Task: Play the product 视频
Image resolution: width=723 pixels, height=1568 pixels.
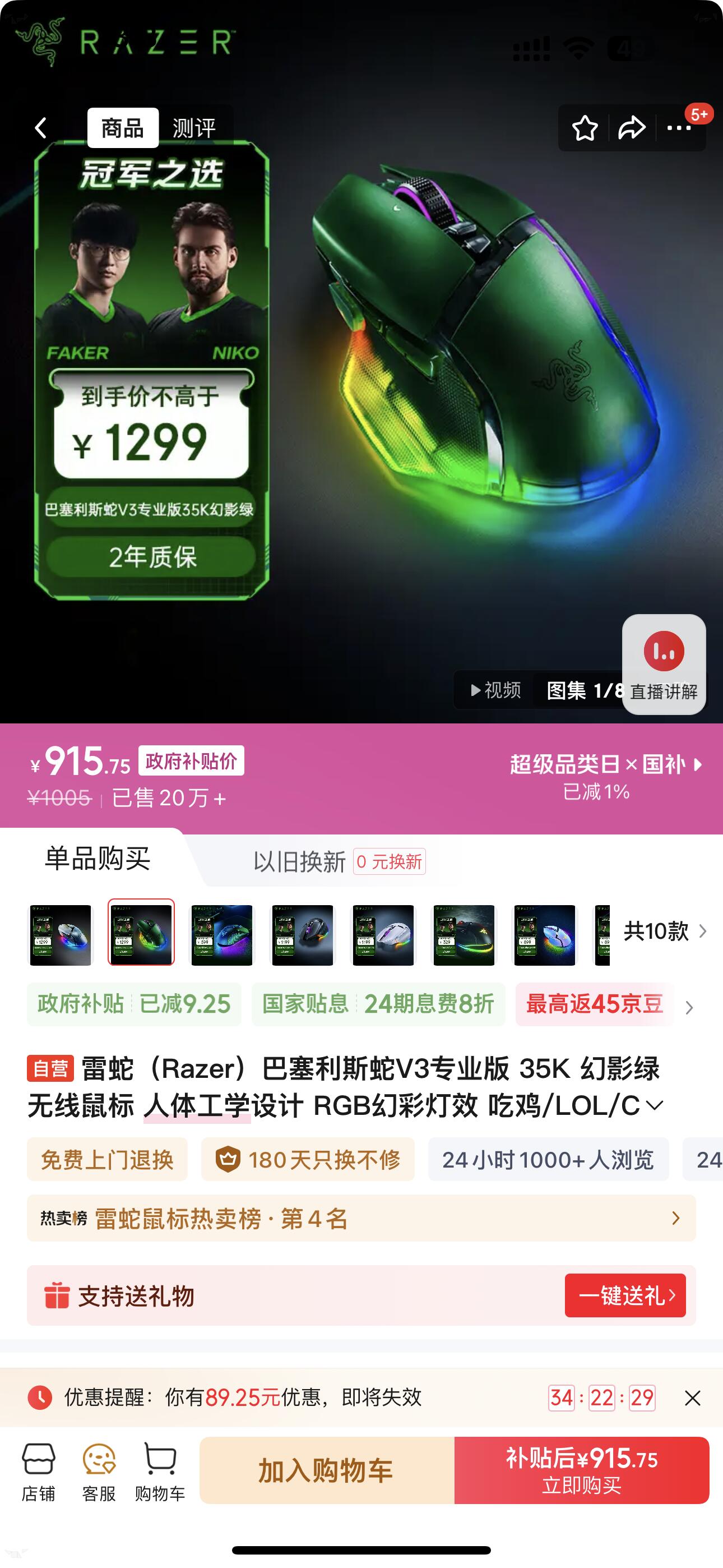Action: pos(496,690)
